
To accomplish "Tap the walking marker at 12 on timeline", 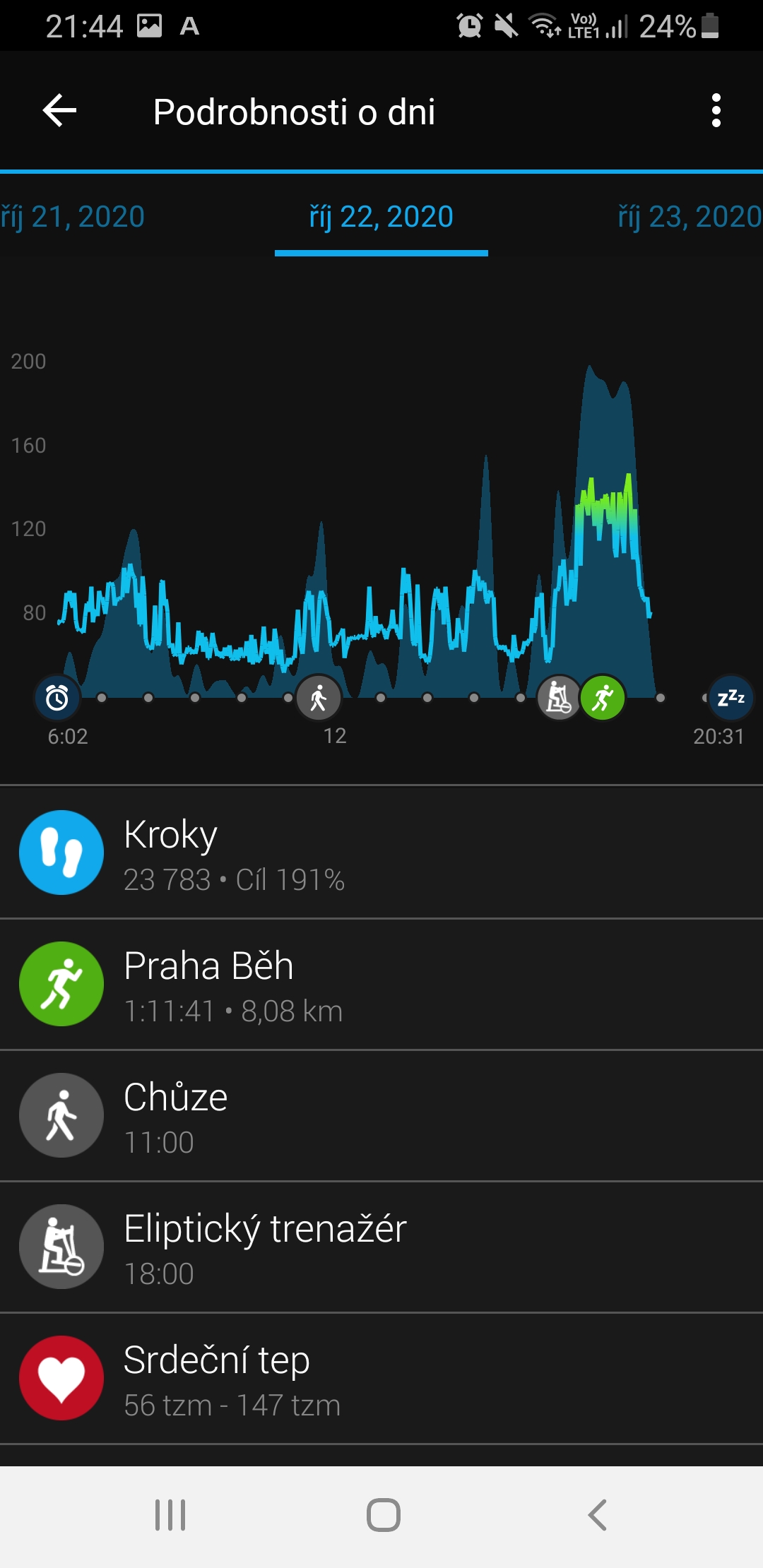I will [x=319, y=698].
